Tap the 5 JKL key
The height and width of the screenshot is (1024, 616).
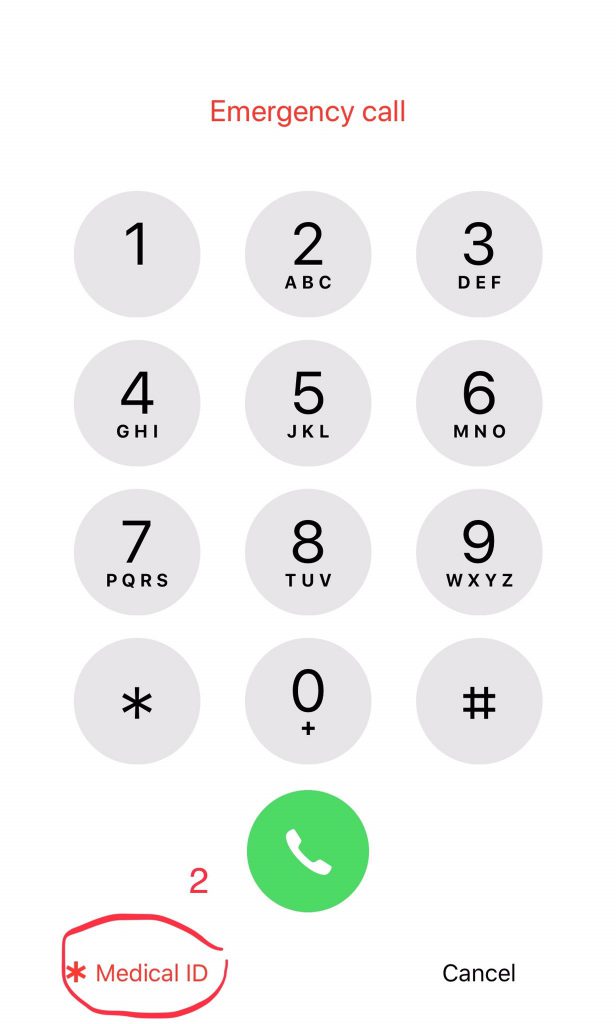coord(308,403)
